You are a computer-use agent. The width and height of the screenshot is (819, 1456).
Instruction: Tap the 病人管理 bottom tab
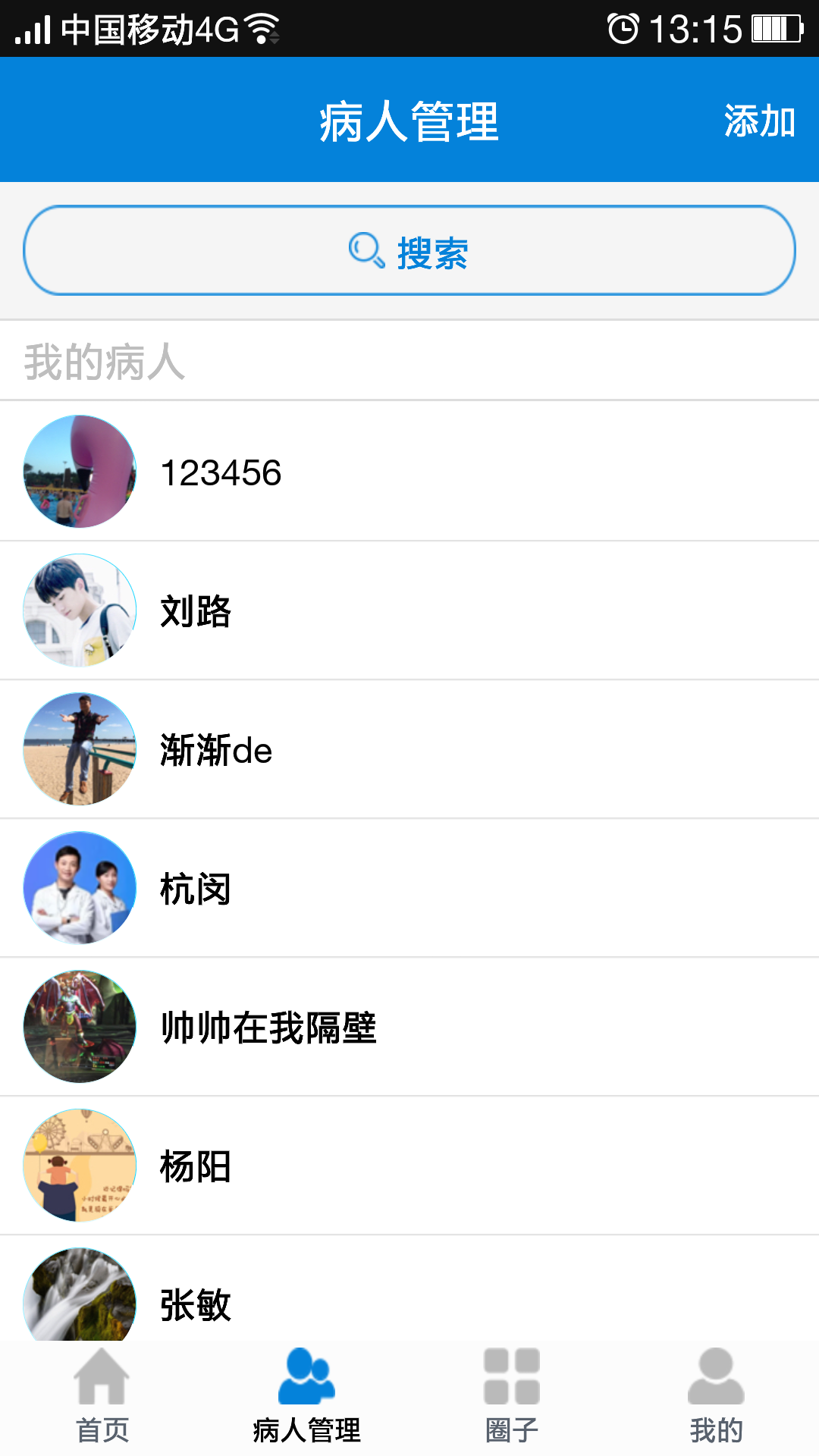coord(307,1397)
